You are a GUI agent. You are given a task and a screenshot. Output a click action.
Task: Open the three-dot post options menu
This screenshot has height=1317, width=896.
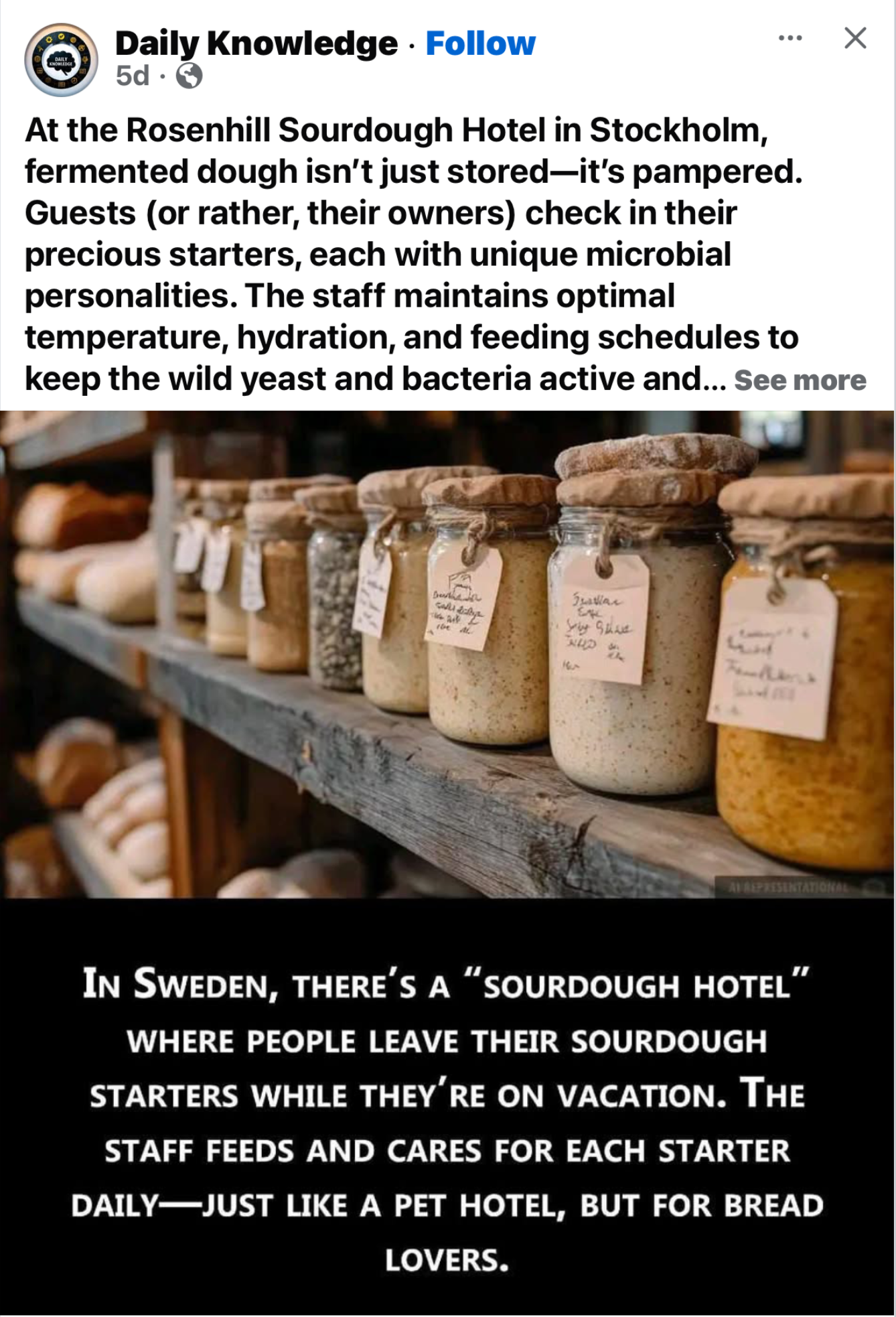790,38
